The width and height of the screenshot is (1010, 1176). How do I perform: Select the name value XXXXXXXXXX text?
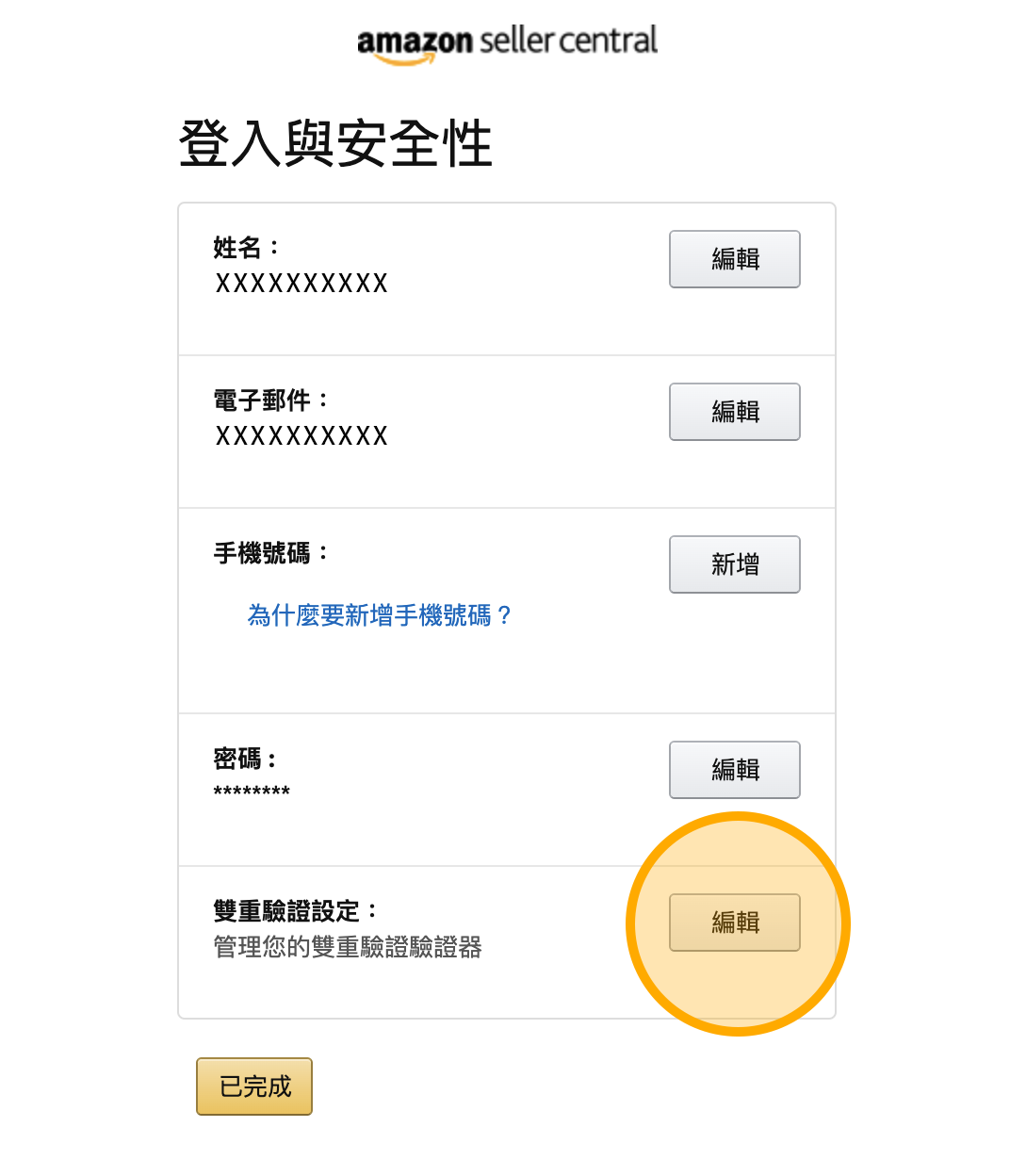coord(301,283)
